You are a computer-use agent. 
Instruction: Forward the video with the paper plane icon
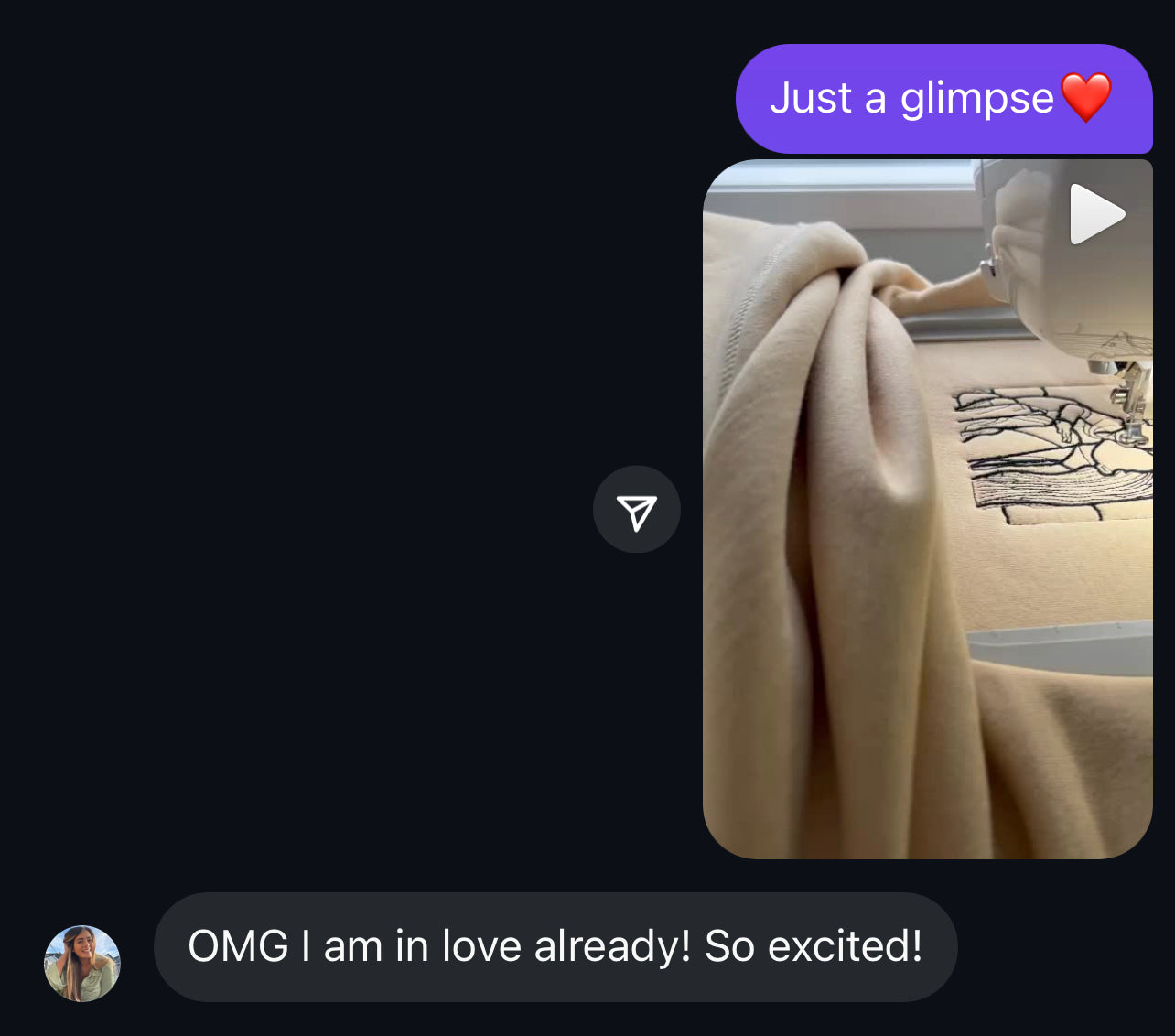point(636,510)
